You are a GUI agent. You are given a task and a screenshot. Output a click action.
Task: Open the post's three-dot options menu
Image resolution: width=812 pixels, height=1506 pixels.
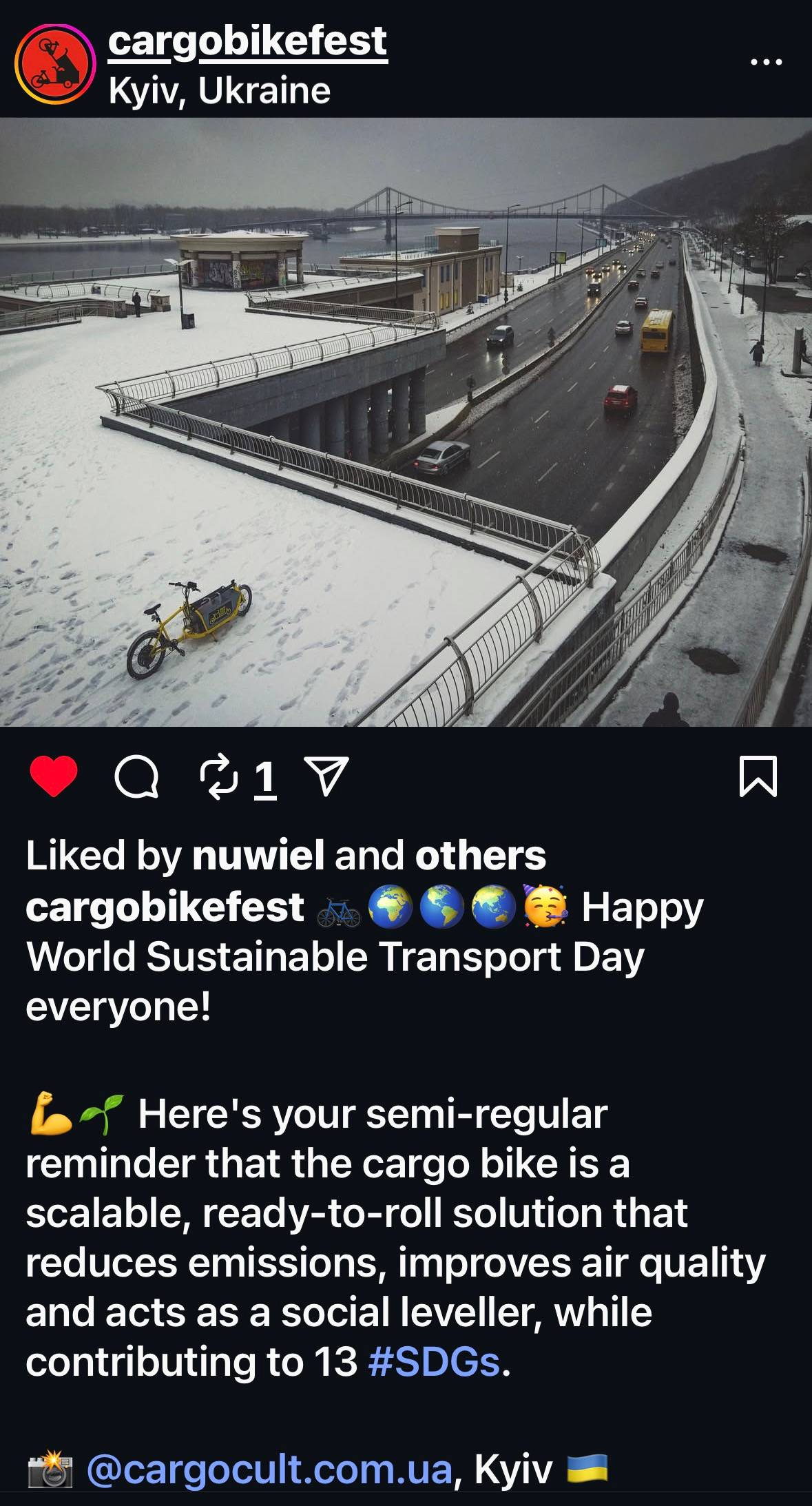766,62
